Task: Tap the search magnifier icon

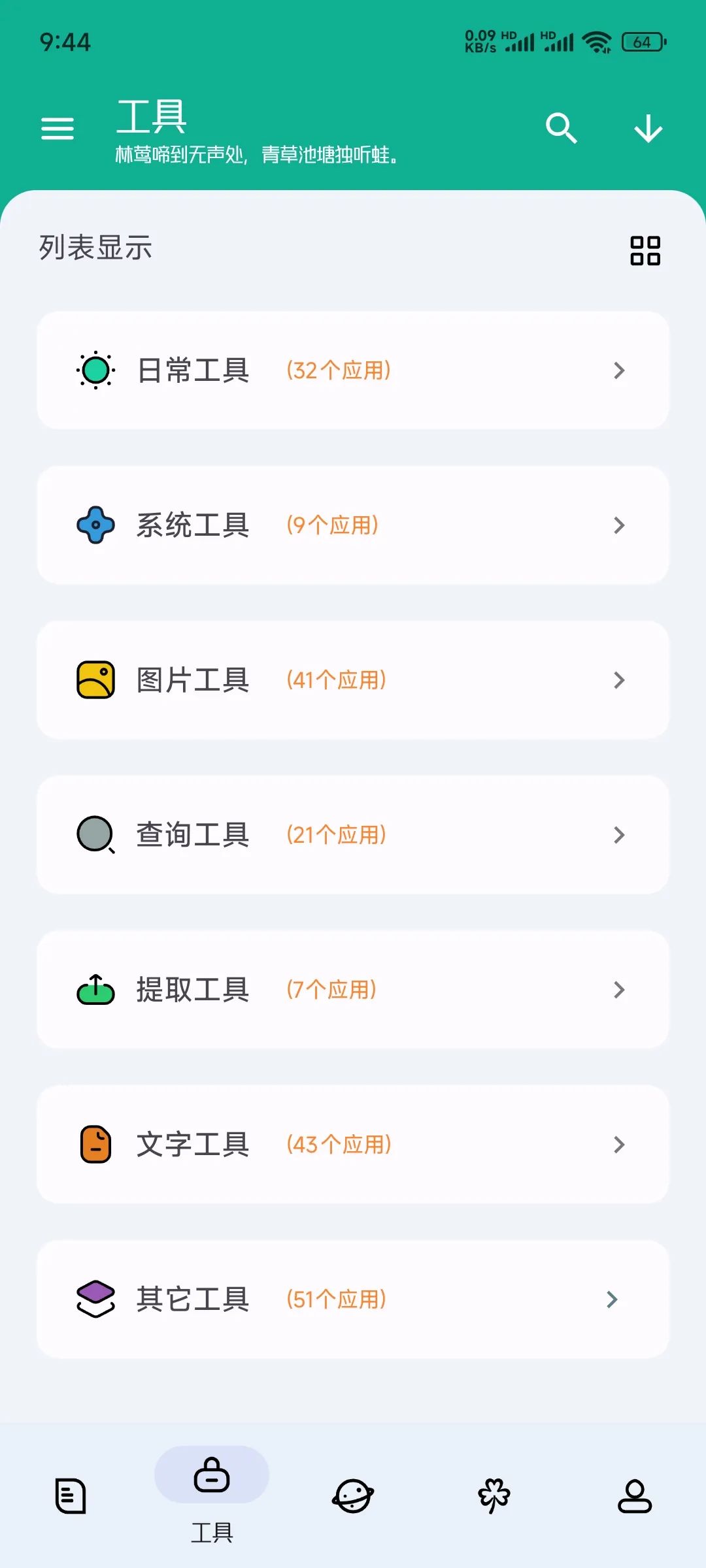Action: (561, 128)
